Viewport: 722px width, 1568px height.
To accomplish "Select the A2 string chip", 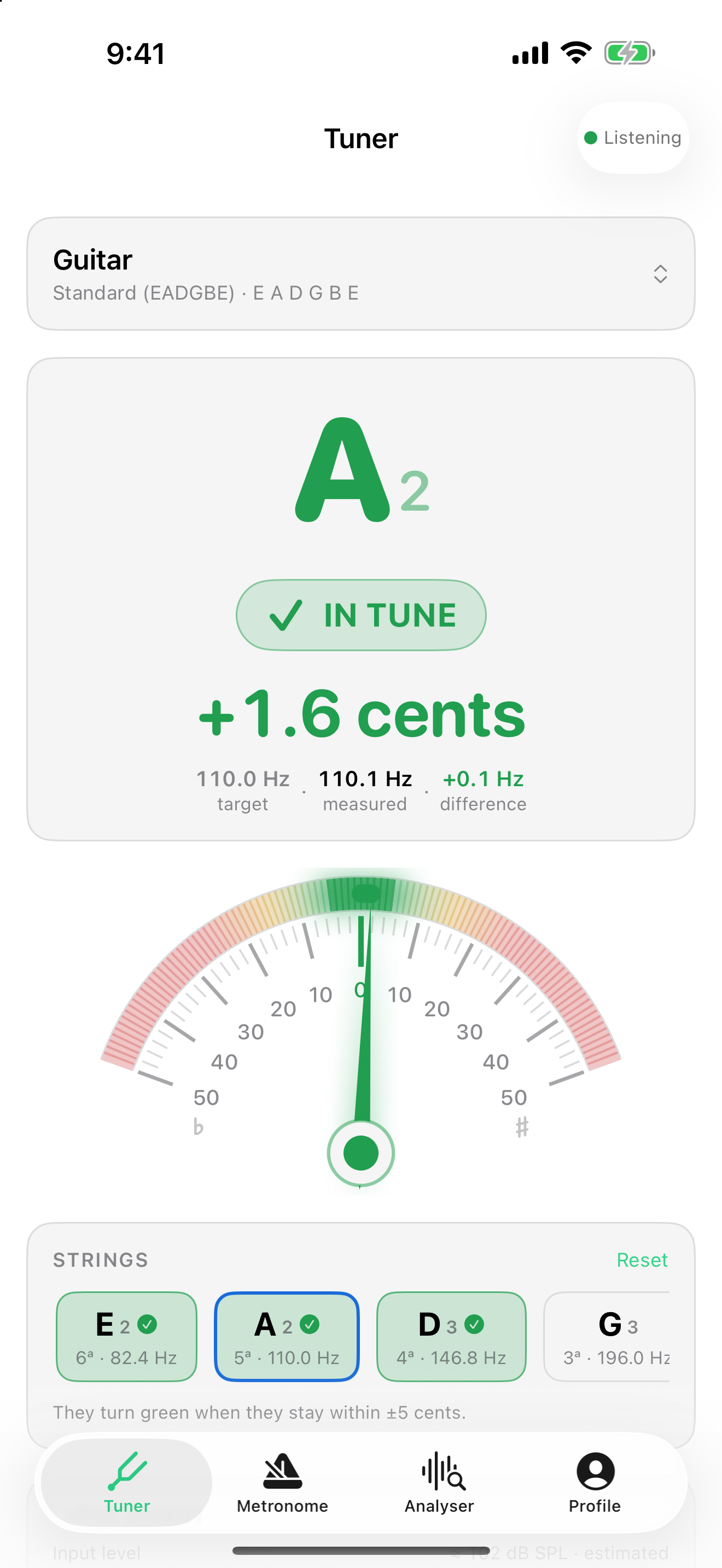I will (287, 1337).
